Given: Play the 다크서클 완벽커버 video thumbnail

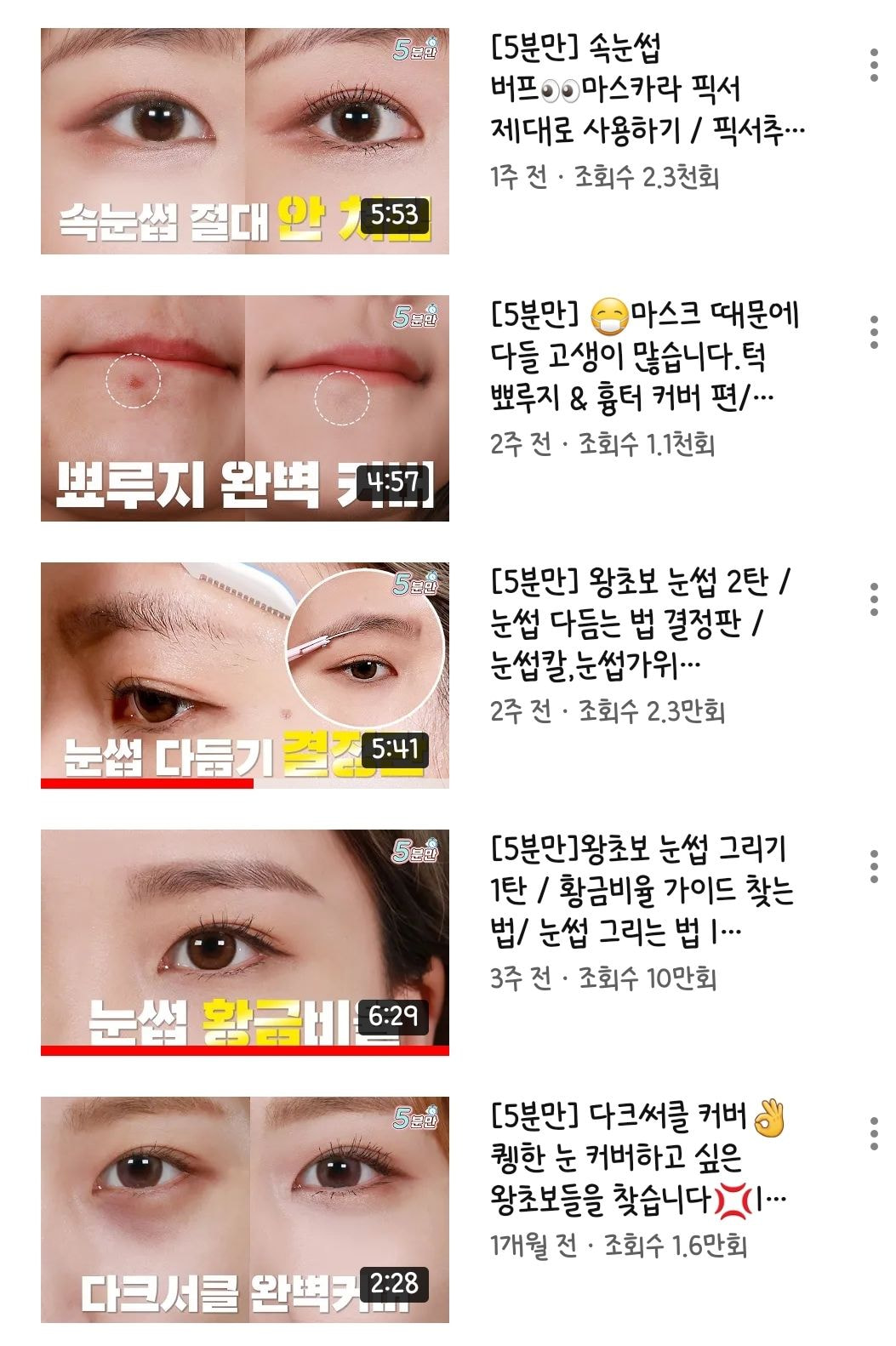Looking at the screenshot, I should [x=245, y=1209].
